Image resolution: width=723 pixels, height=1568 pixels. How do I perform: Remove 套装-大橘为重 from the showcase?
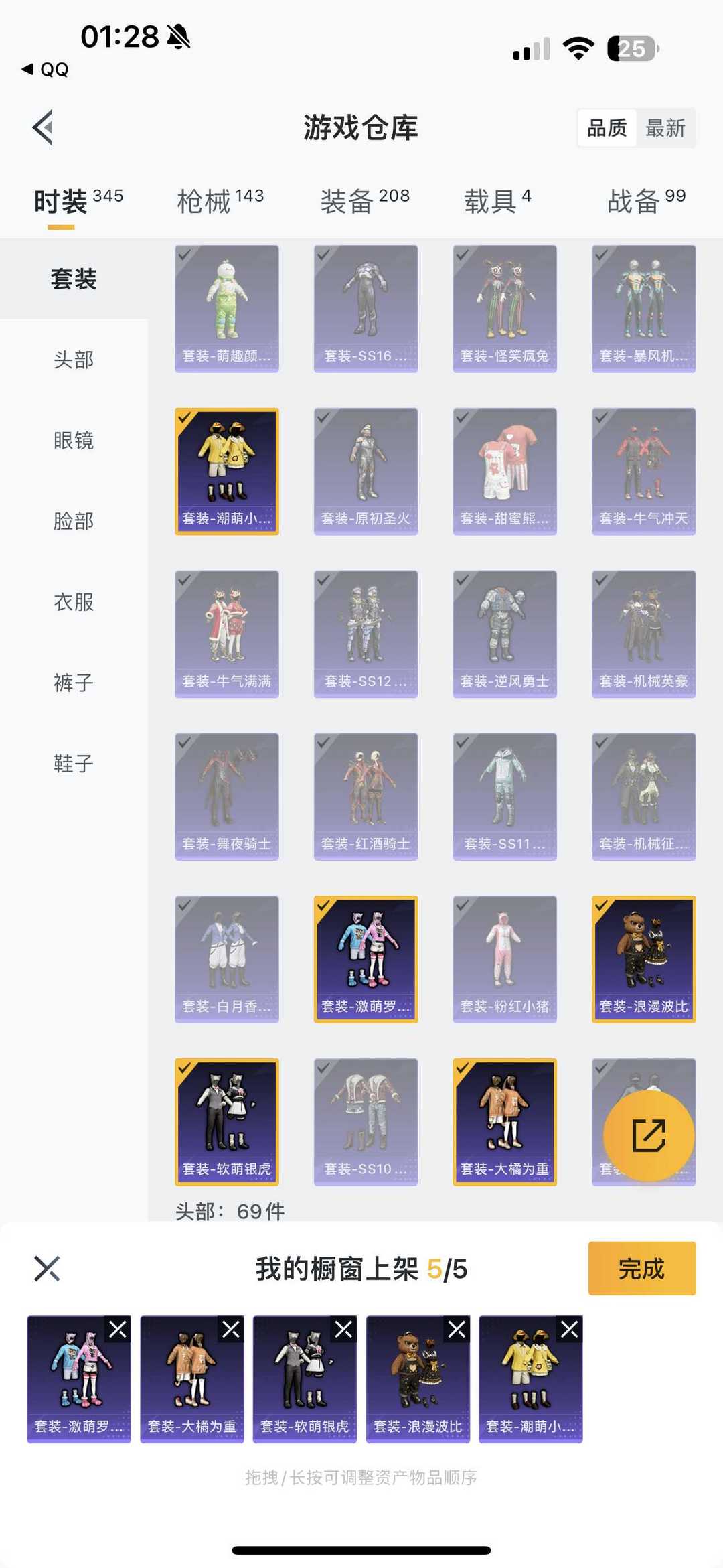coord(231,1329)
